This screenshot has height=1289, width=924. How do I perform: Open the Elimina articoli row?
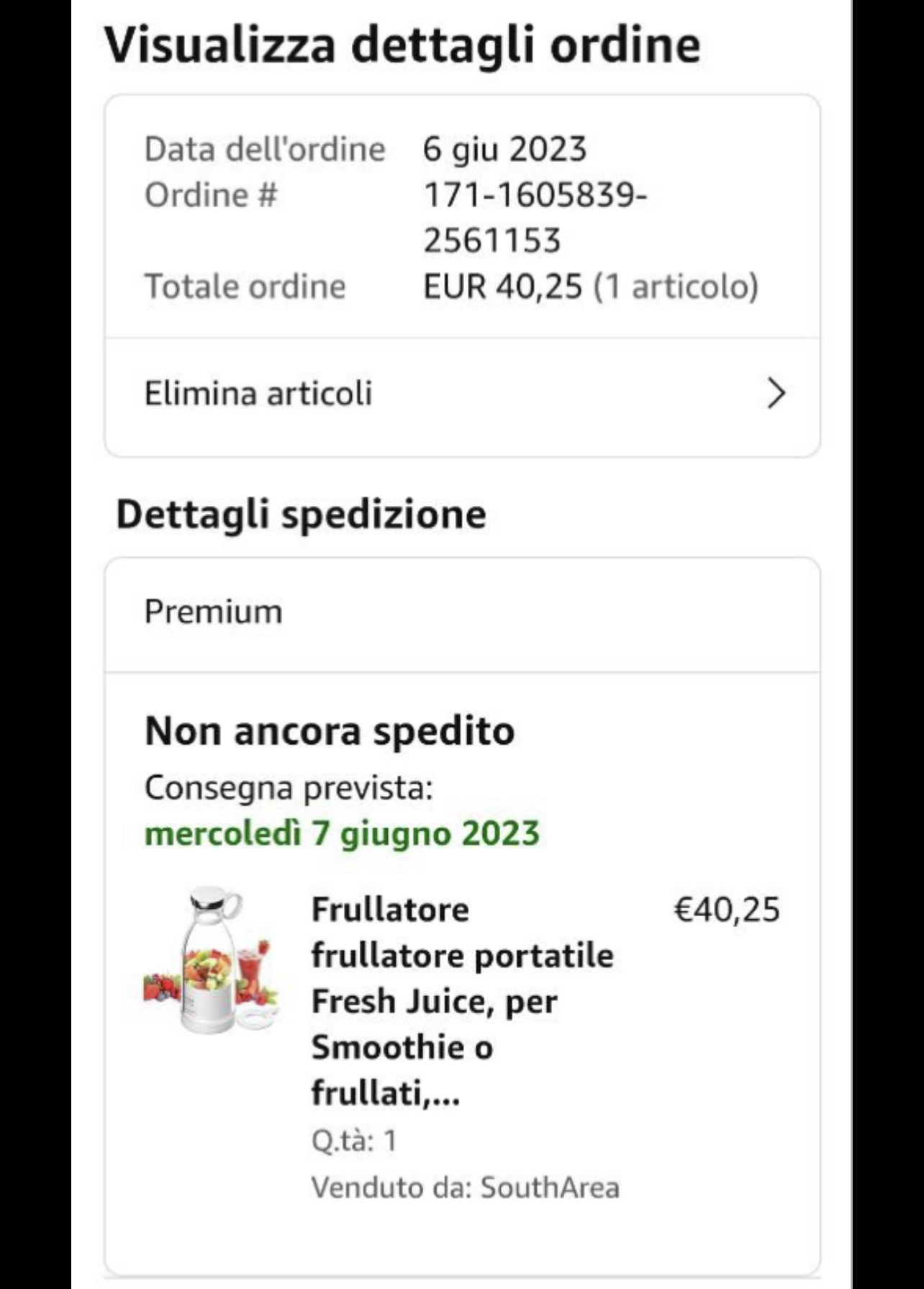[x=462, y=394]
